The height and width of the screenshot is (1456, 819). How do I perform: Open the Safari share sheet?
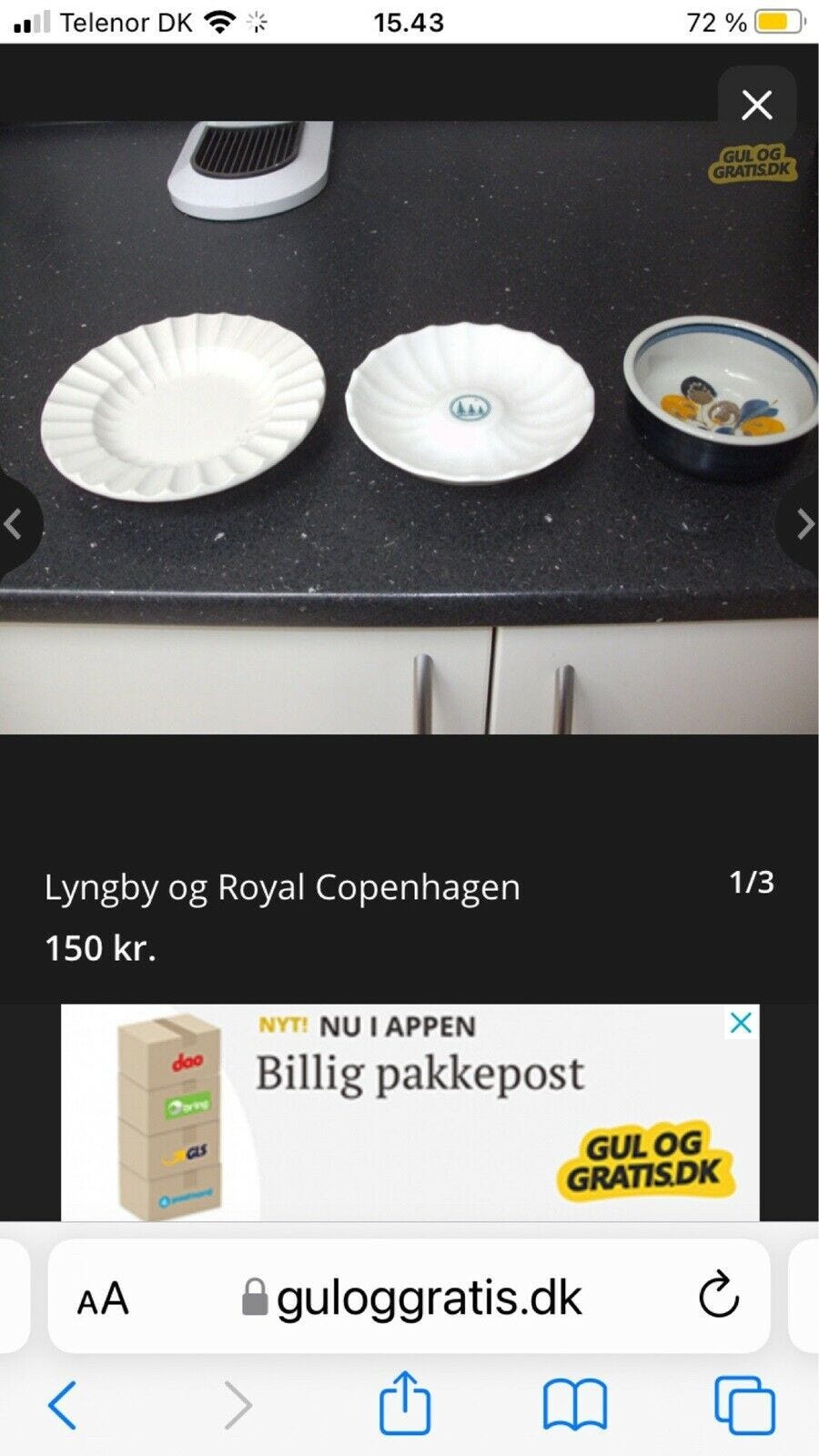pos(405,1402)
